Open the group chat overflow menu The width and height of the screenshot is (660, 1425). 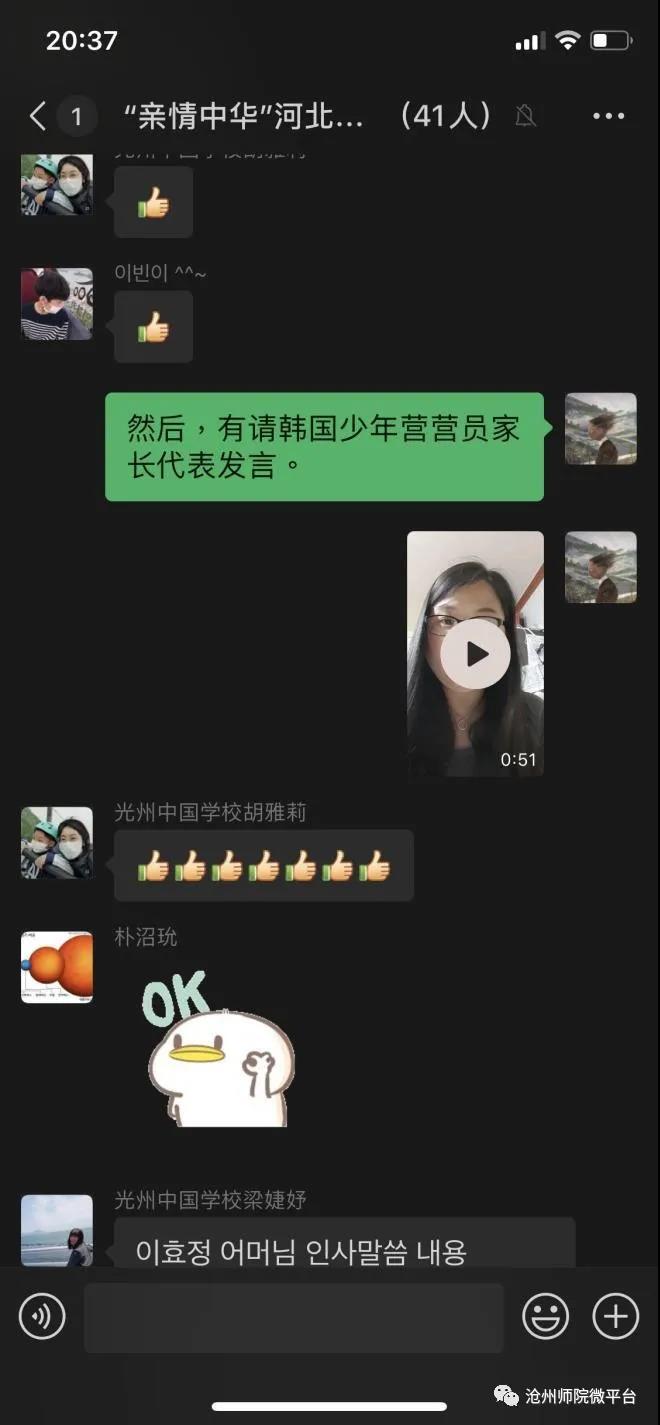coord(608,117)
